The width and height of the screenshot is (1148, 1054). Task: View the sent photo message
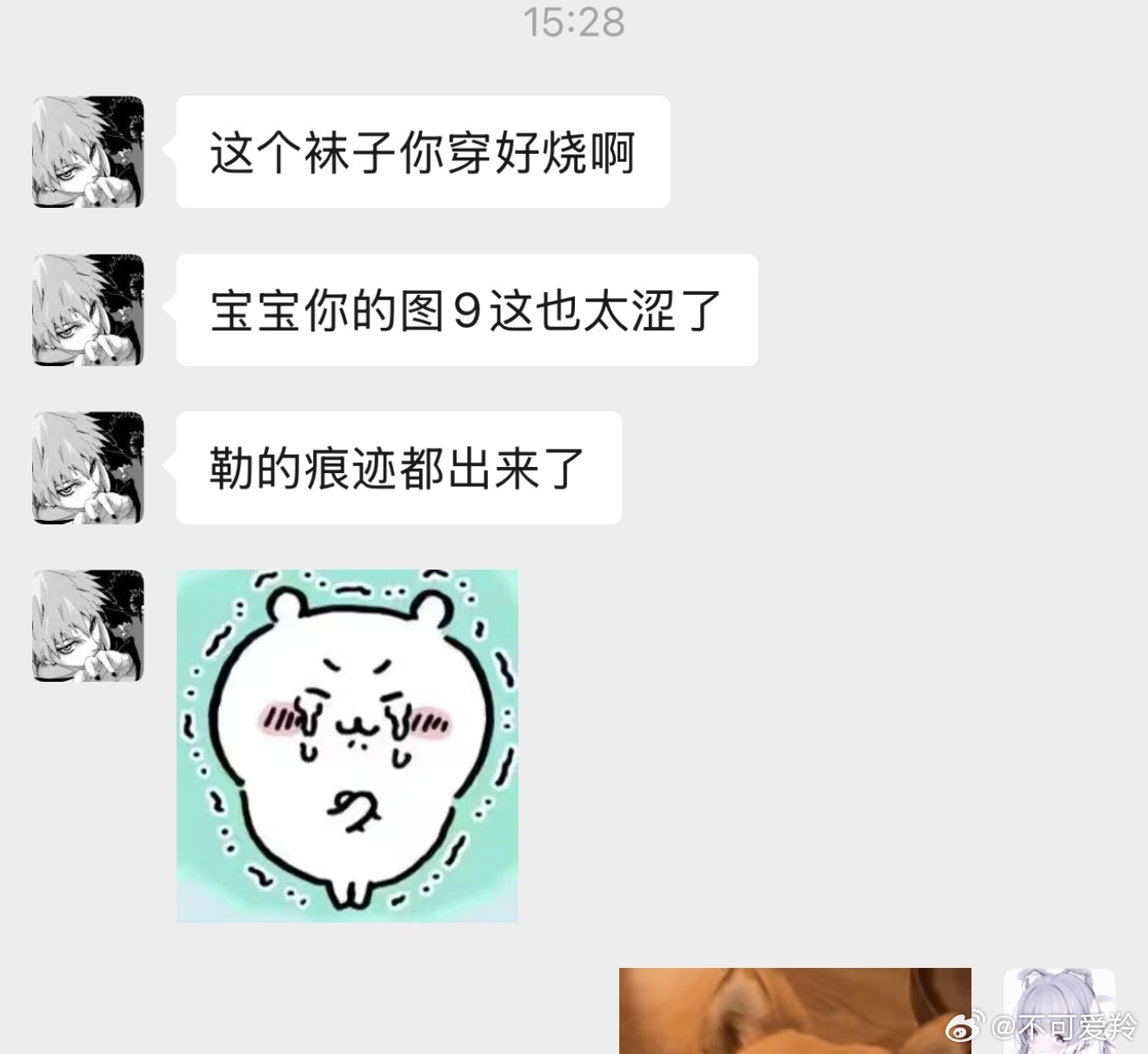coord(794,1011)
